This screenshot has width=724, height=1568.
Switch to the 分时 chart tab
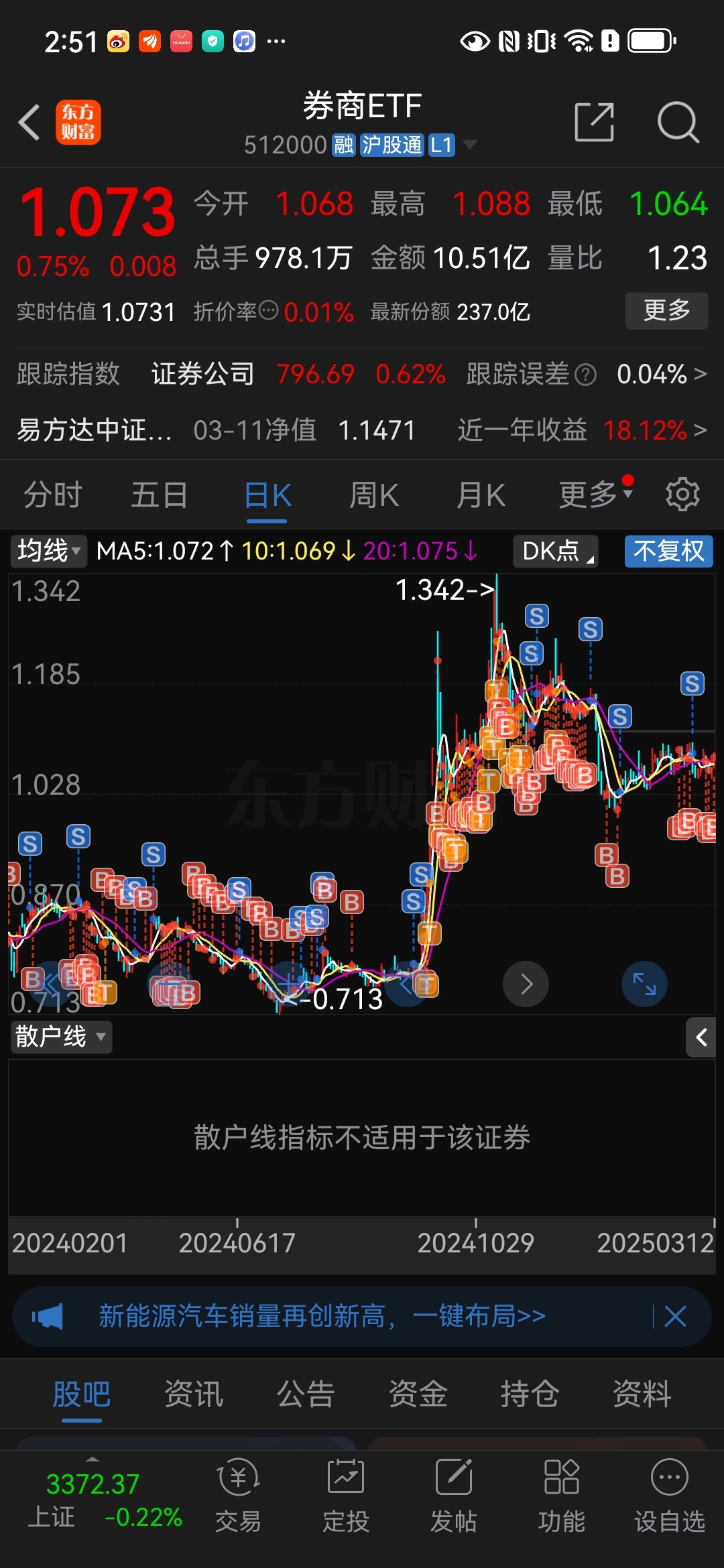[53, 495]
